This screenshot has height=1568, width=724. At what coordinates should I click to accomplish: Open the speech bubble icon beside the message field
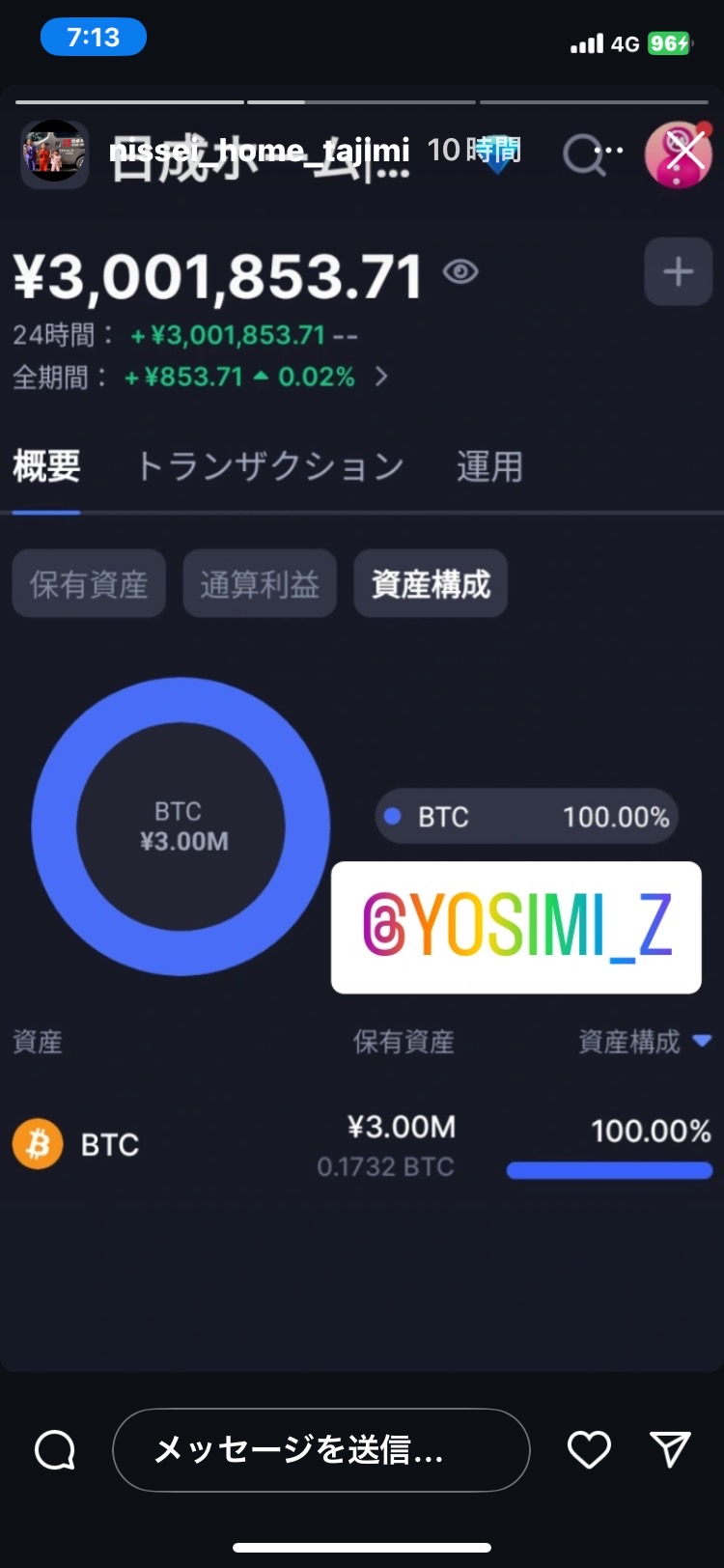coord(55,1449)
